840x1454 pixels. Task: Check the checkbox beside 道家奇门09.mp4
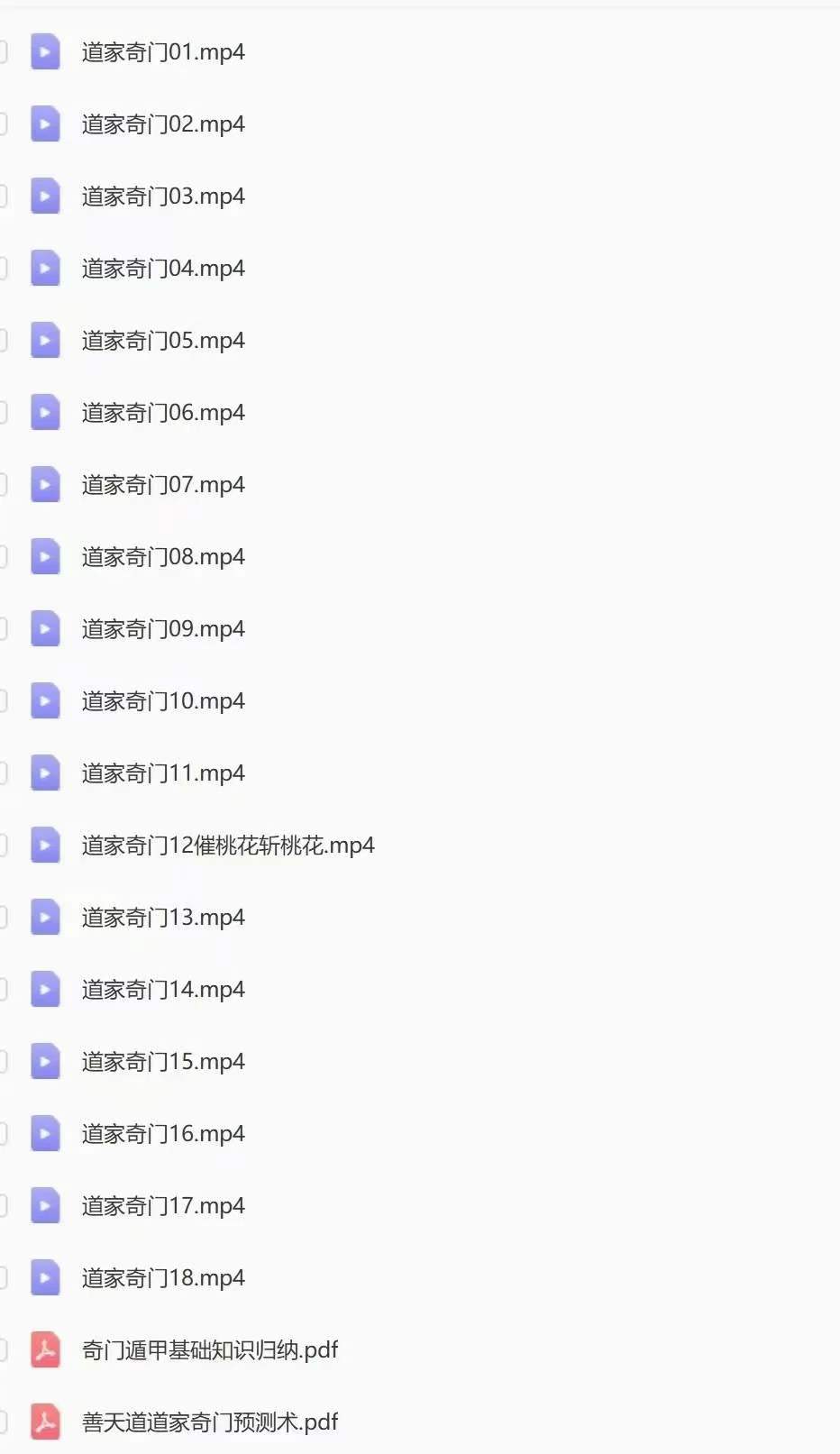tap(2, 628)
